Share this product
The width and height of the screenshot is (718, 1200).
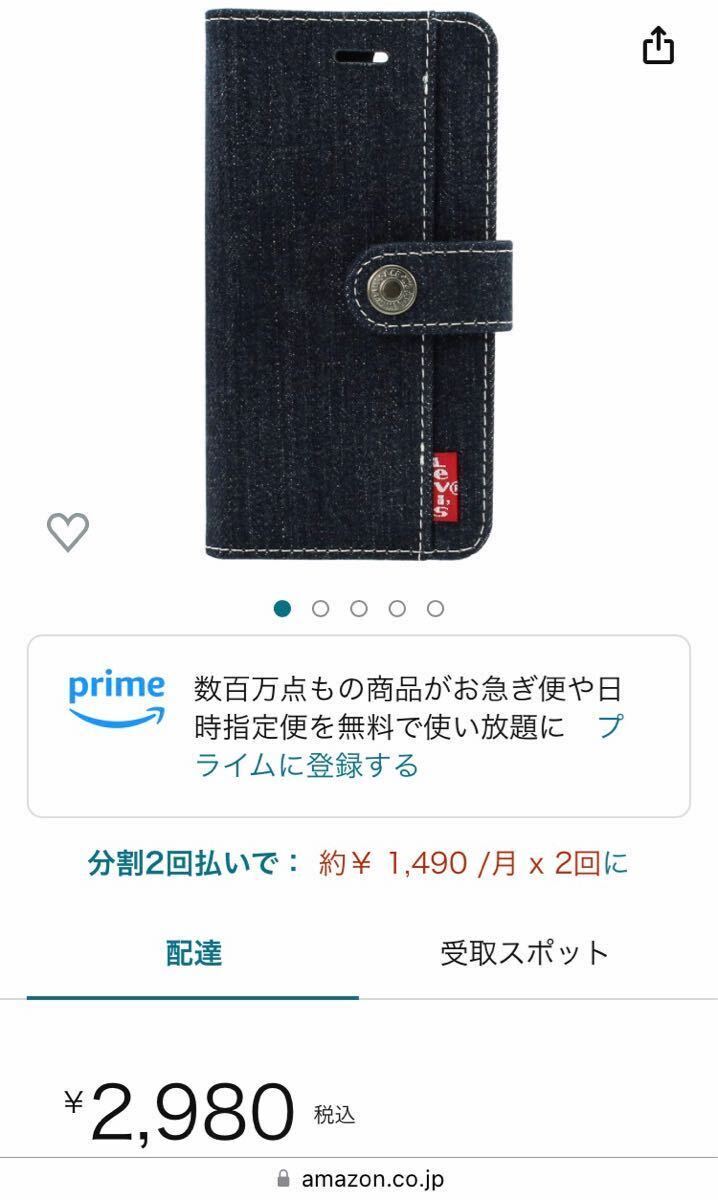(x=658, y=46)
